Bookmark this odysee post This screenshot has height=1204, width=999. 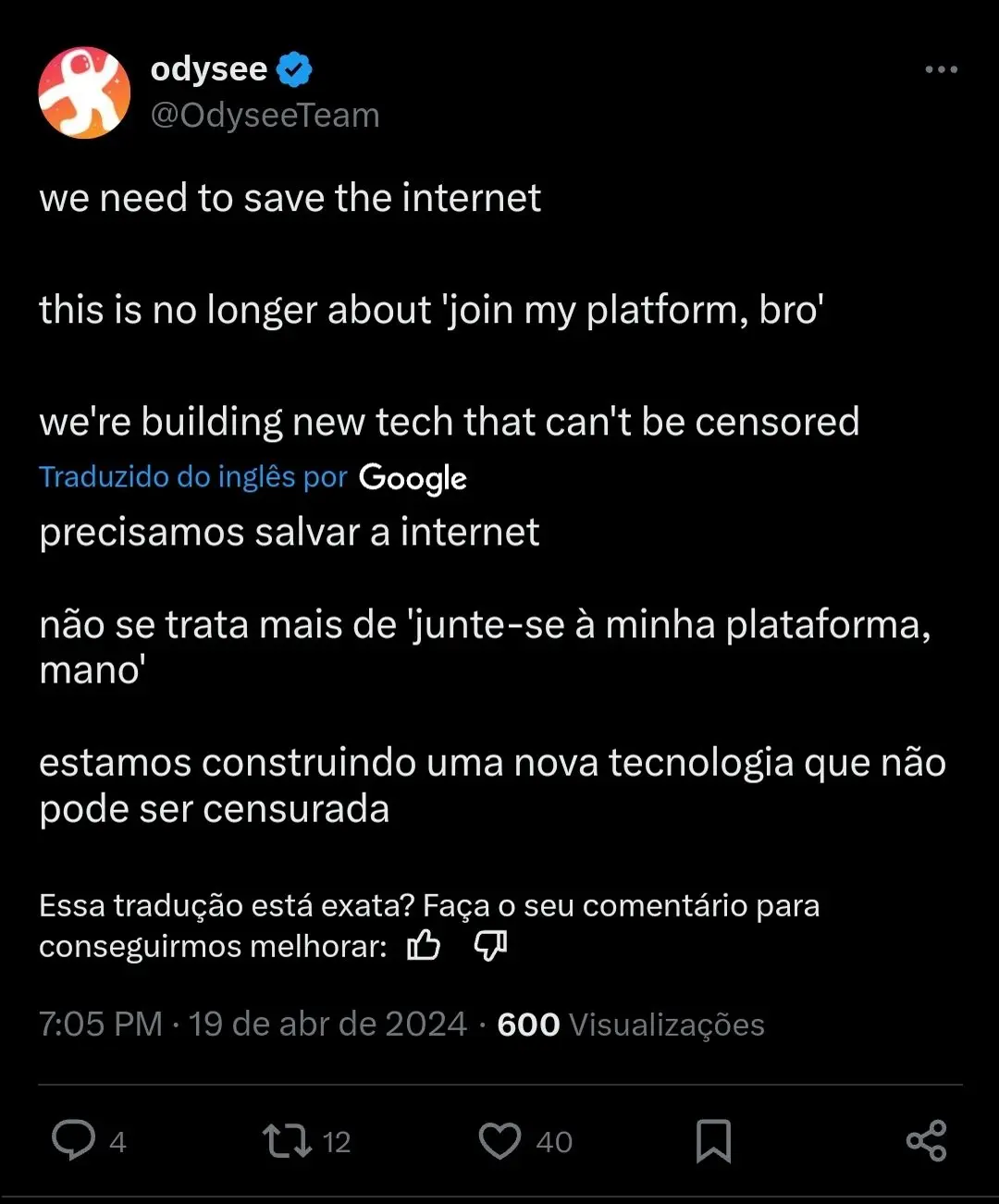click(713, 1140)
